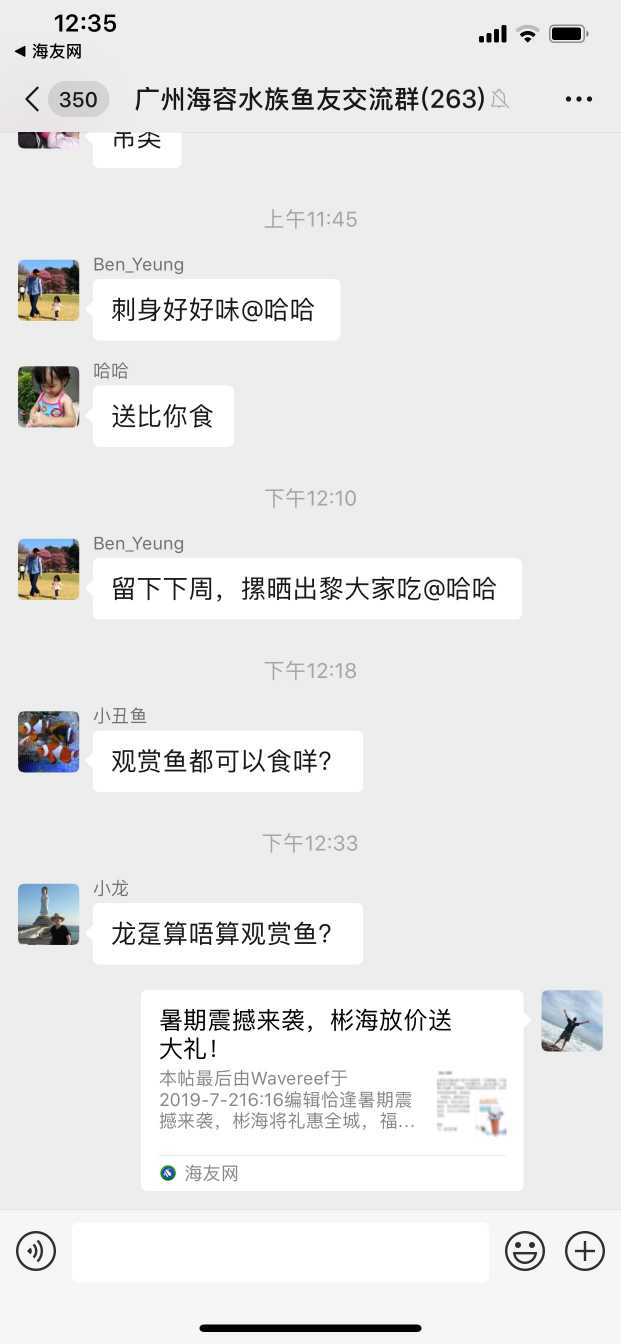View 哈哈's profile avatar
The width and height of the screenshot is (621, 1344).
point(48,396)
